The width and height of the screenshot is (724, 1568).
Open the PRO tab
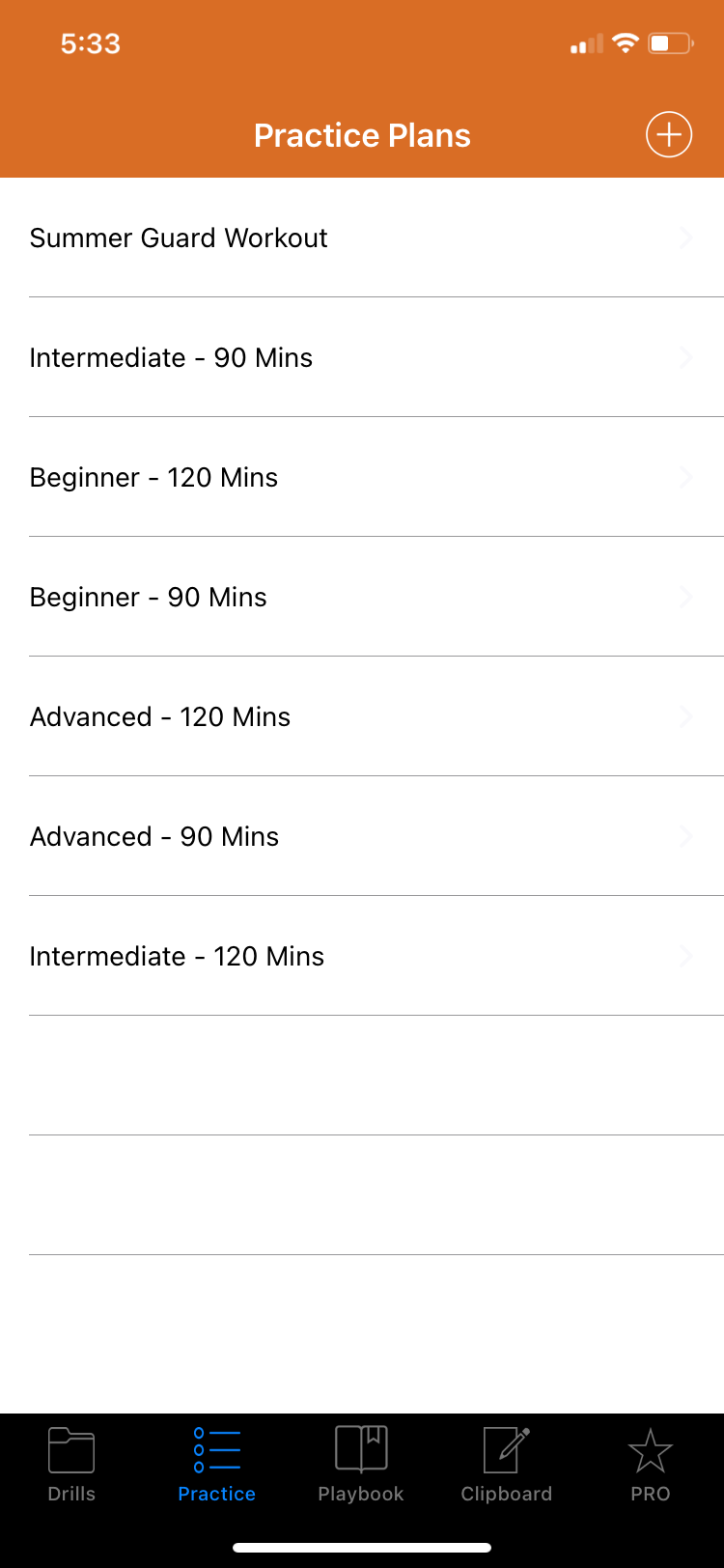coord(650,1464)
